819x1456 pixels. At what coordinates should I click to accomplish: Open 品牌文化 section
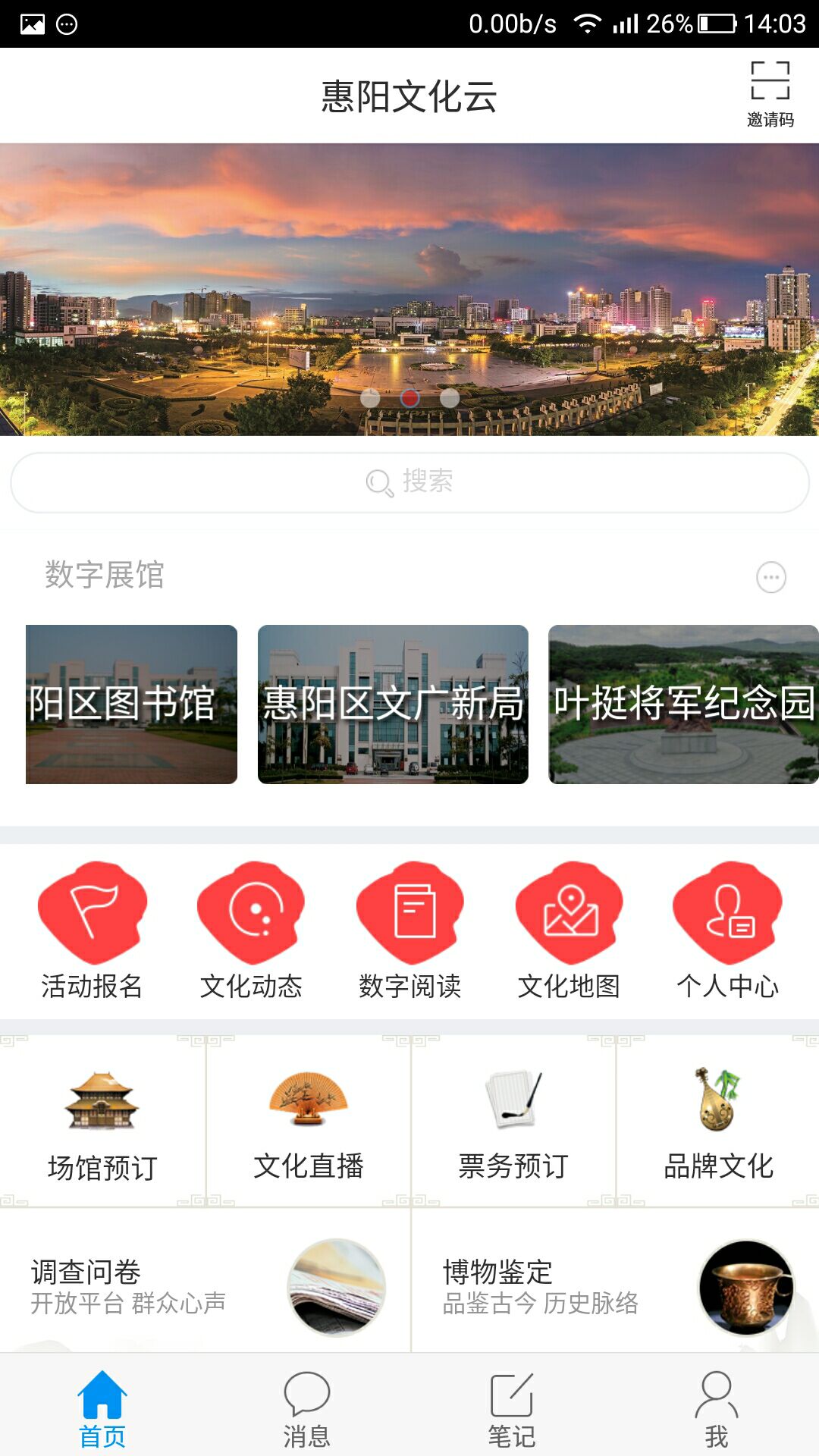click(x=718, y=1122)
